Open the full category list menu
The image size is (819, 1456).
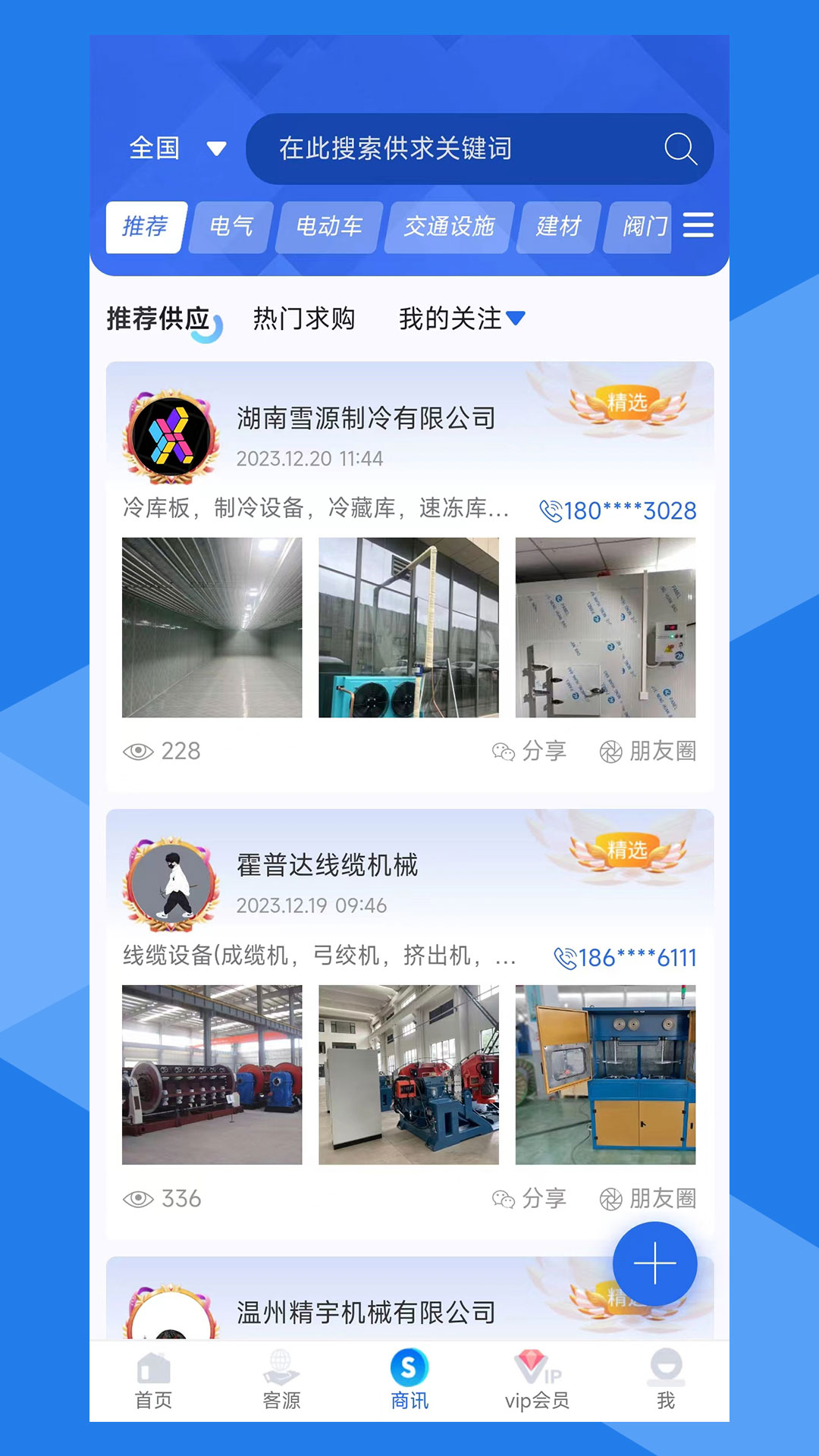pos(698,225)
